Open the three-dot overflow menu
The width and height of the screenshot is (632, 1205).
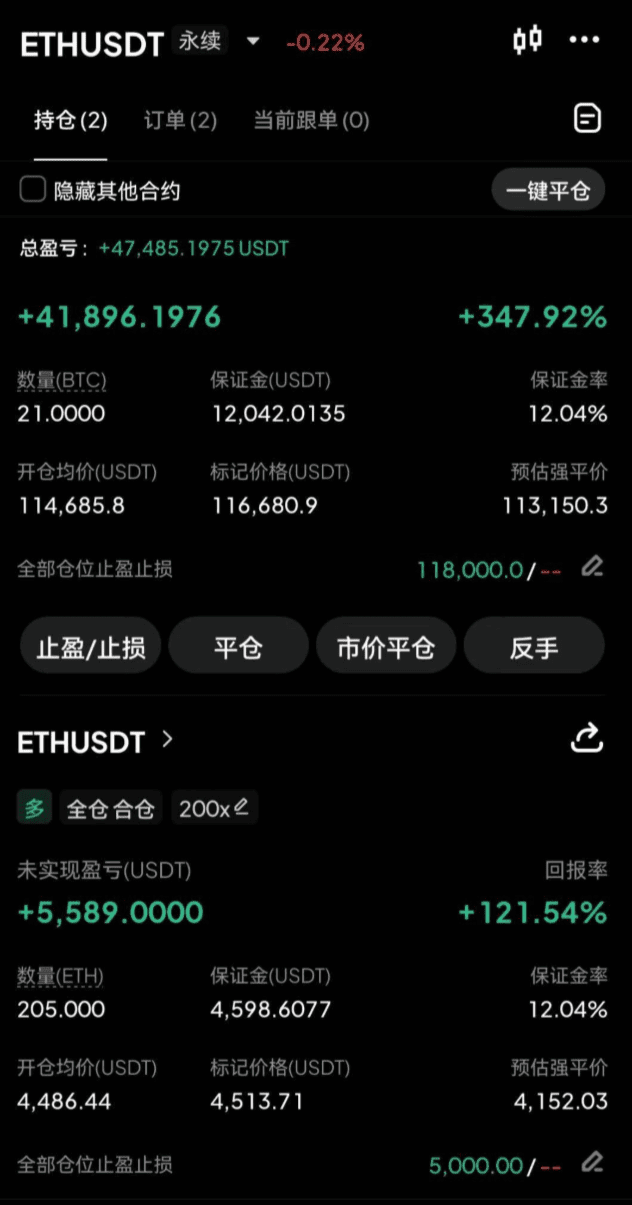pos(585,41)
